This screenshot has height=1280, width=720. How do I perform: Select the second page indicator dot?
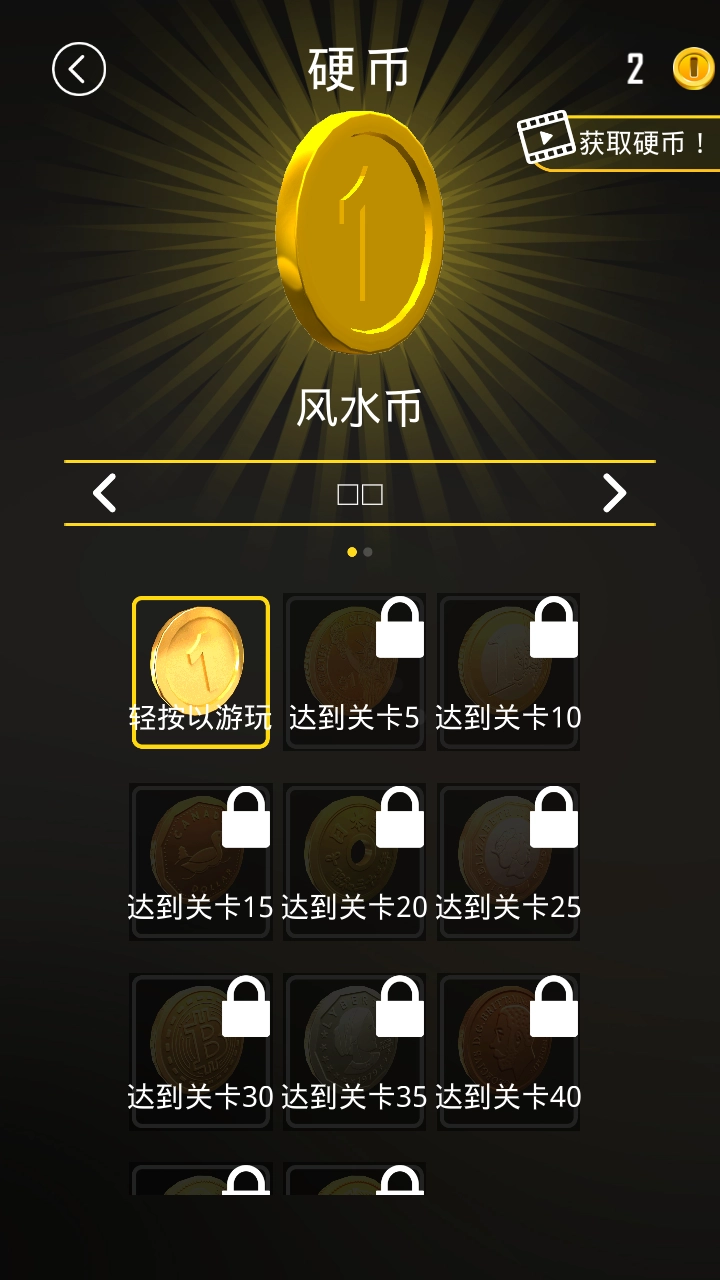pyautogui.click(x=369, y=550)
